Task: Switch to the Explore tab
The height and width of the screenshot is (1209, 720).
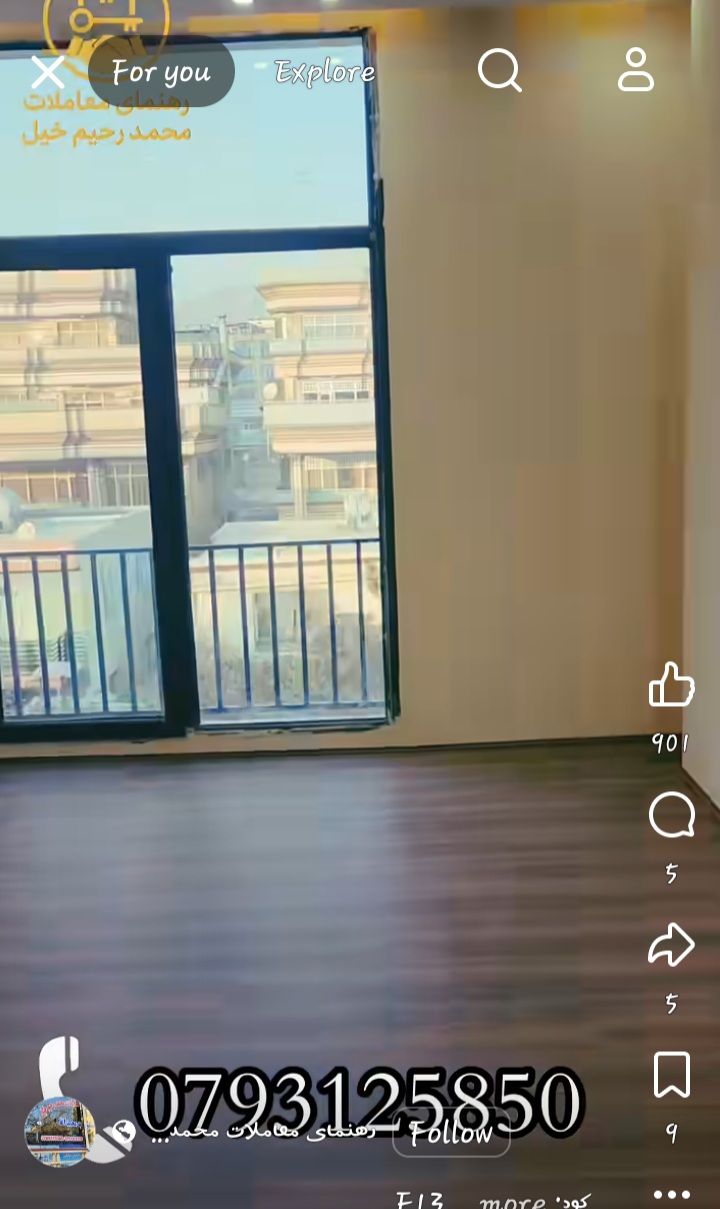Action: coord(324,72)
